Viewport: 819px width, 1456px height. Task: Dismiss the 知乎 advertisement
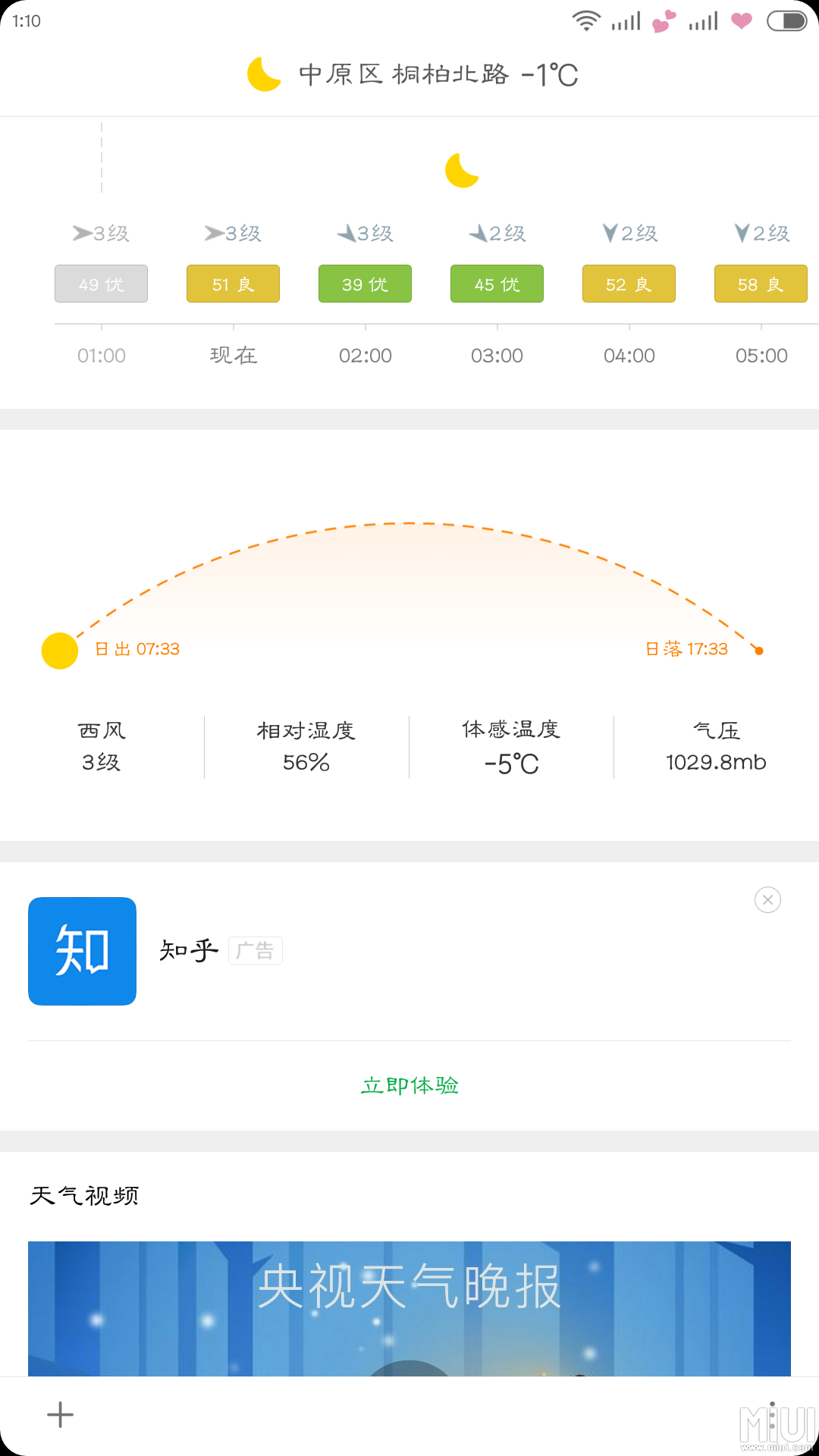(767, 900)
